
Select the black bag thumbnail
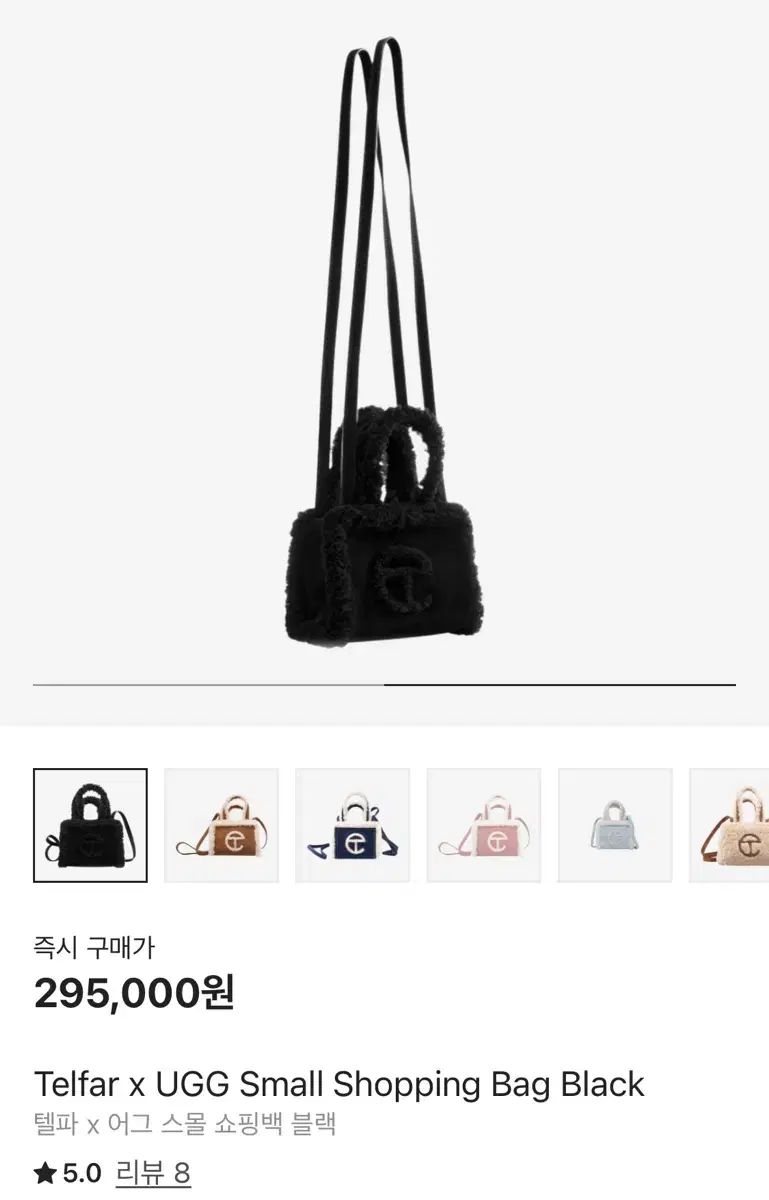coord(90,825)
